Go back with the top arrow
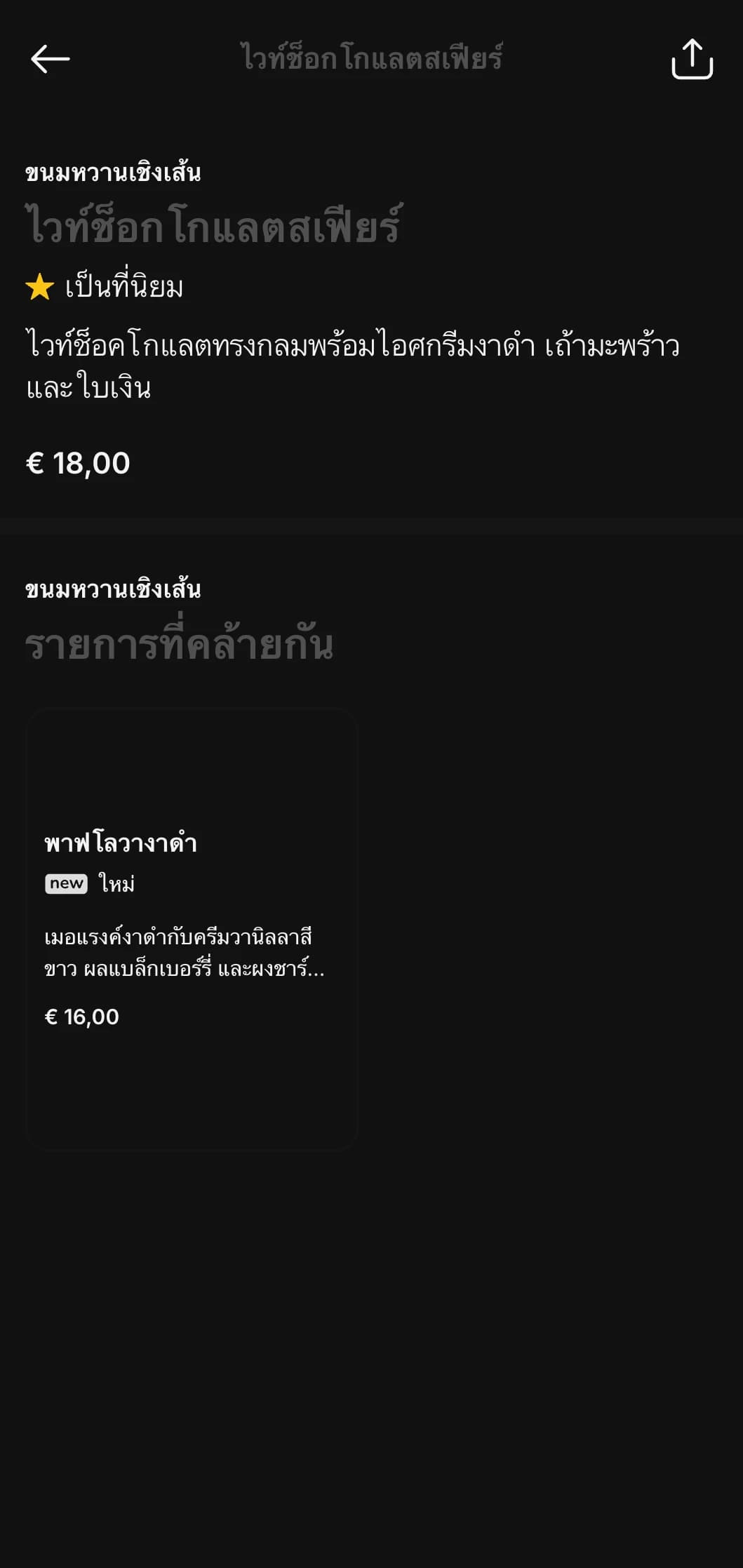743x1568 pixels. [50, 59]
